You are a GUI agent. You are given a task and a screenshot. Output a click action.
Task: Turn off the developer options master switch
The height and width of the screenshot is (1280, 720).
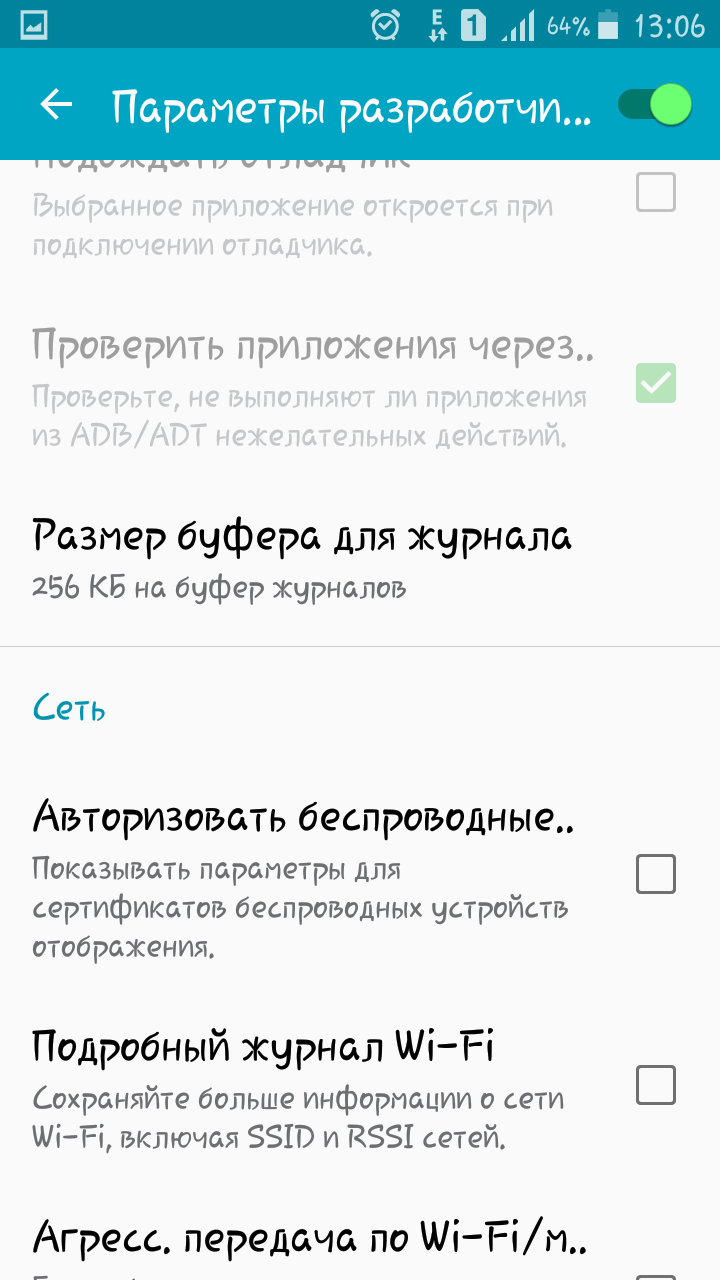coord(655,105)
